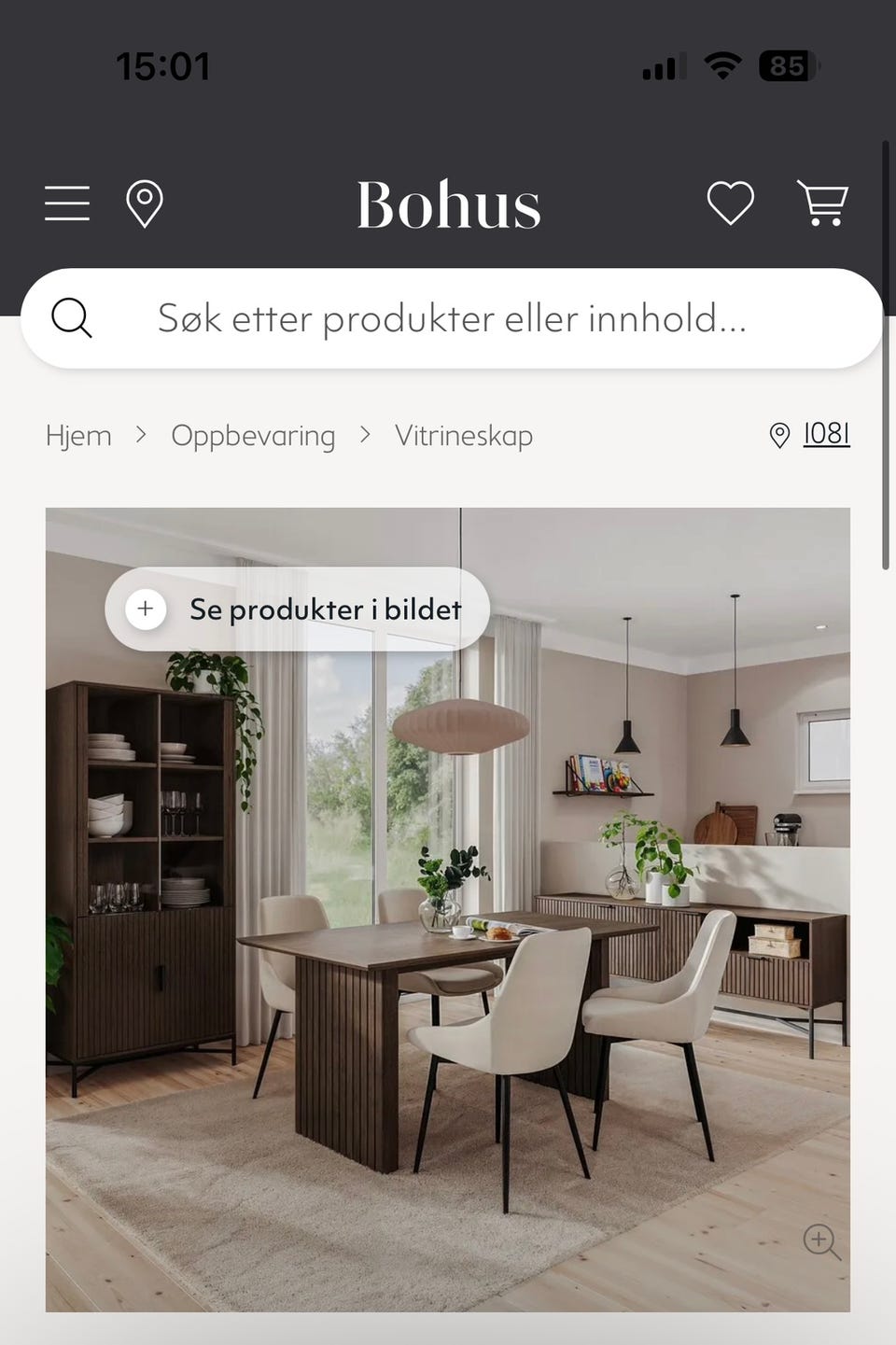Tap the scrollbar on the right edge
Screen dimensions: 896x1345
[x=884, y=355]
